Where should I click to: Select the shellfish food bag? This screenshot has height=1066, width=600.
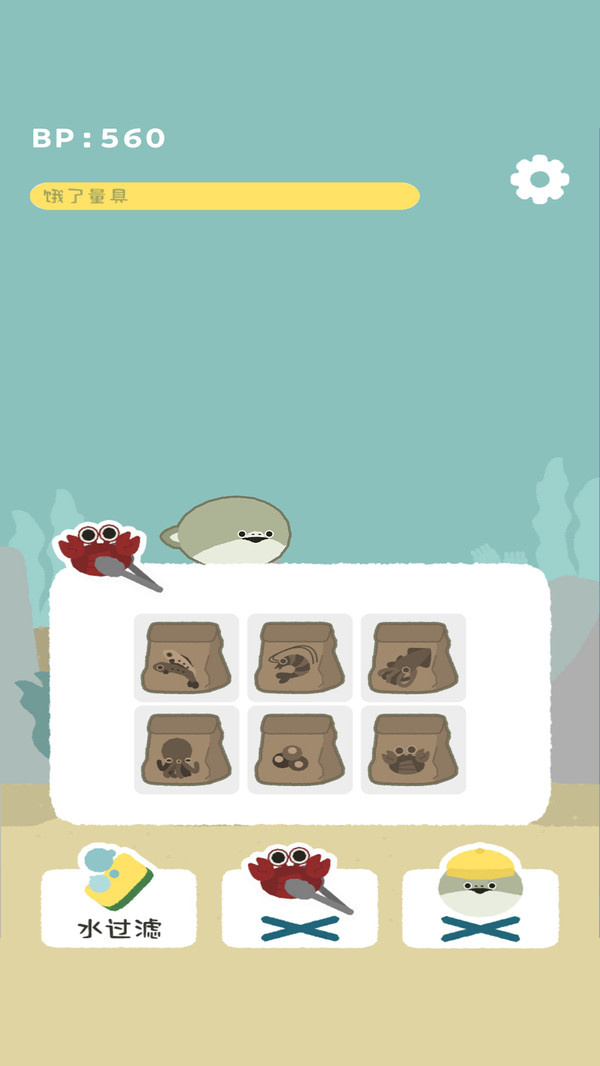point(300,749)
